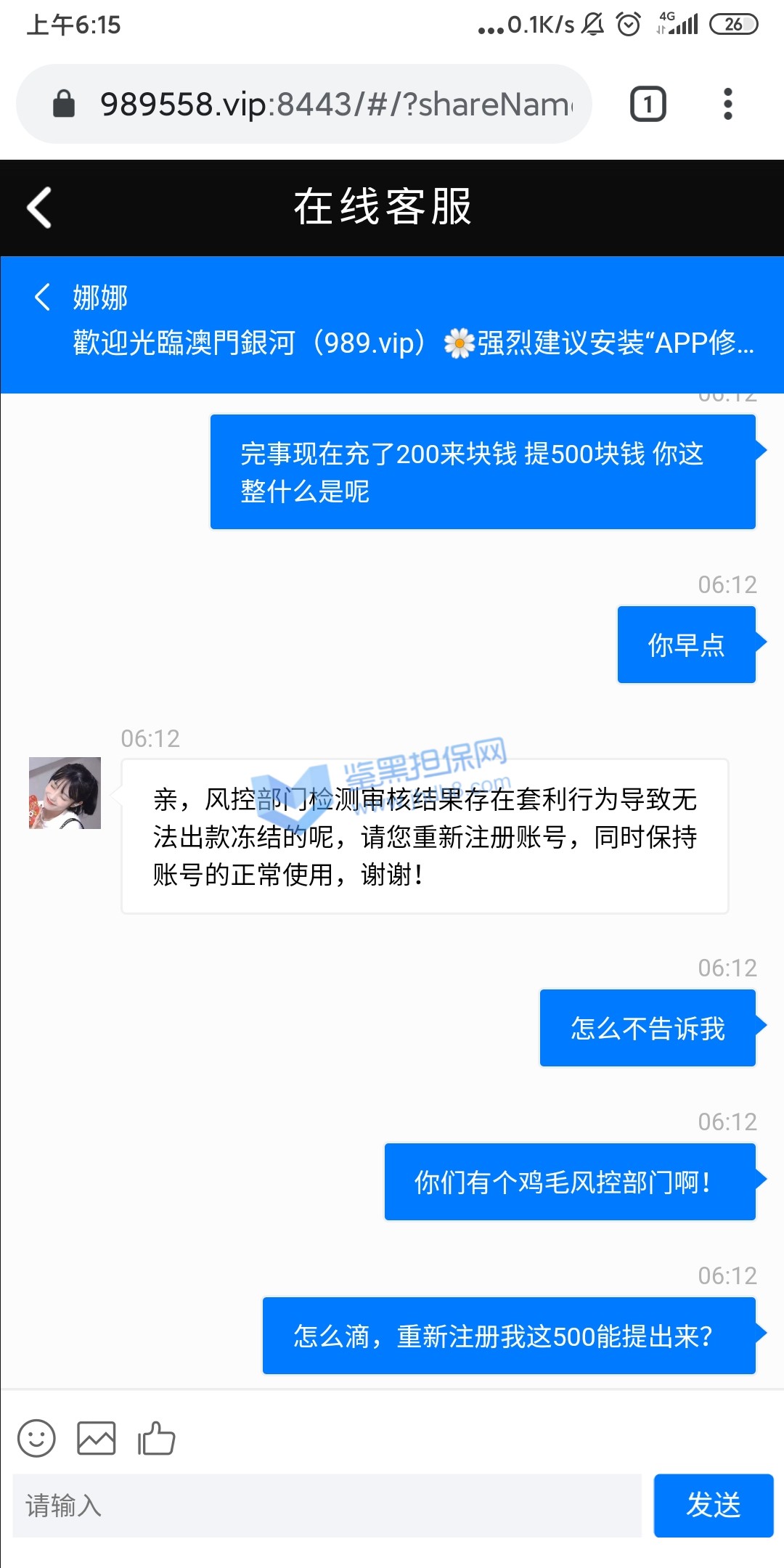This screenshot has height=1568, width=784.
Task: Attach an image to the chat
Action: tap(97, 1438)
